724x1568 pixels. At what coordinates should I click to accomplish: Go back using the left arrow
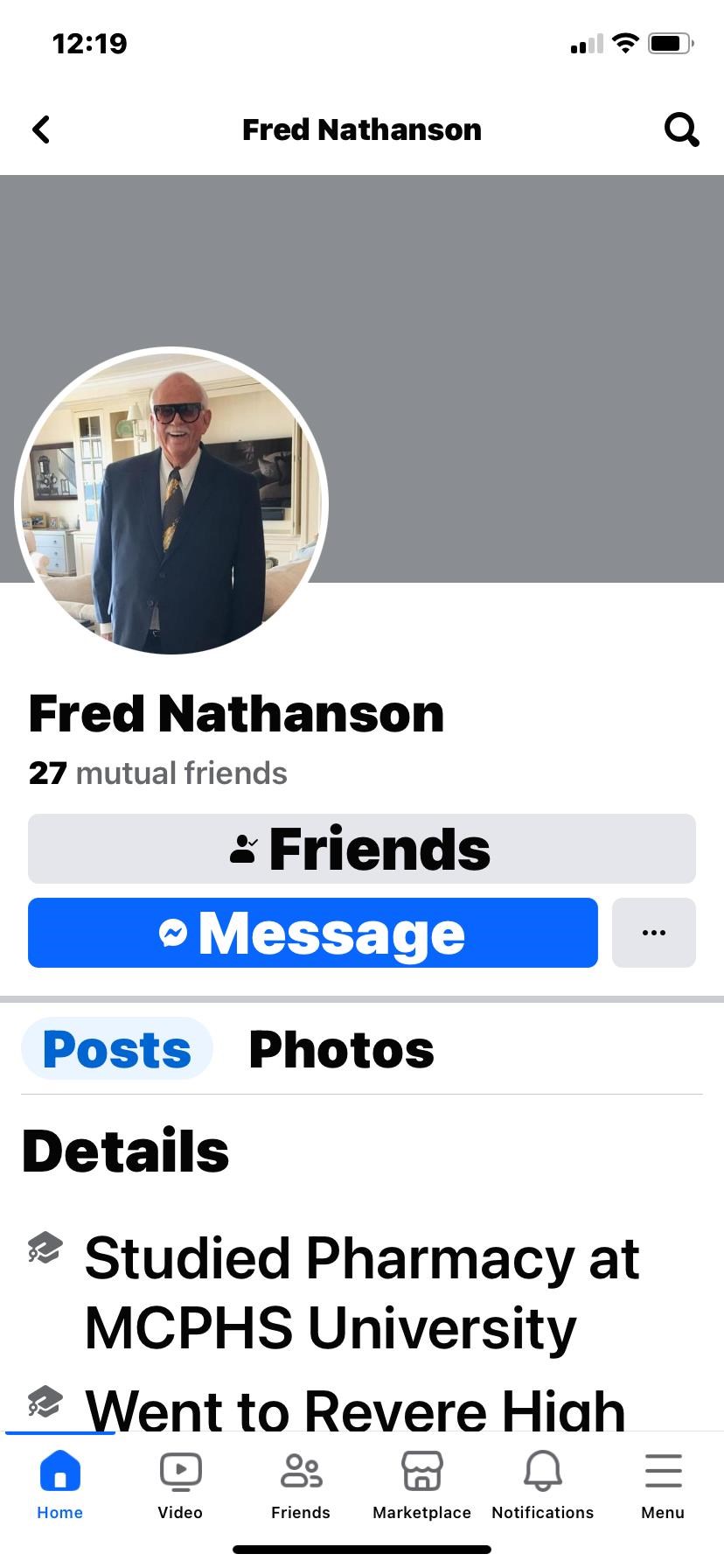click(41, 129)
